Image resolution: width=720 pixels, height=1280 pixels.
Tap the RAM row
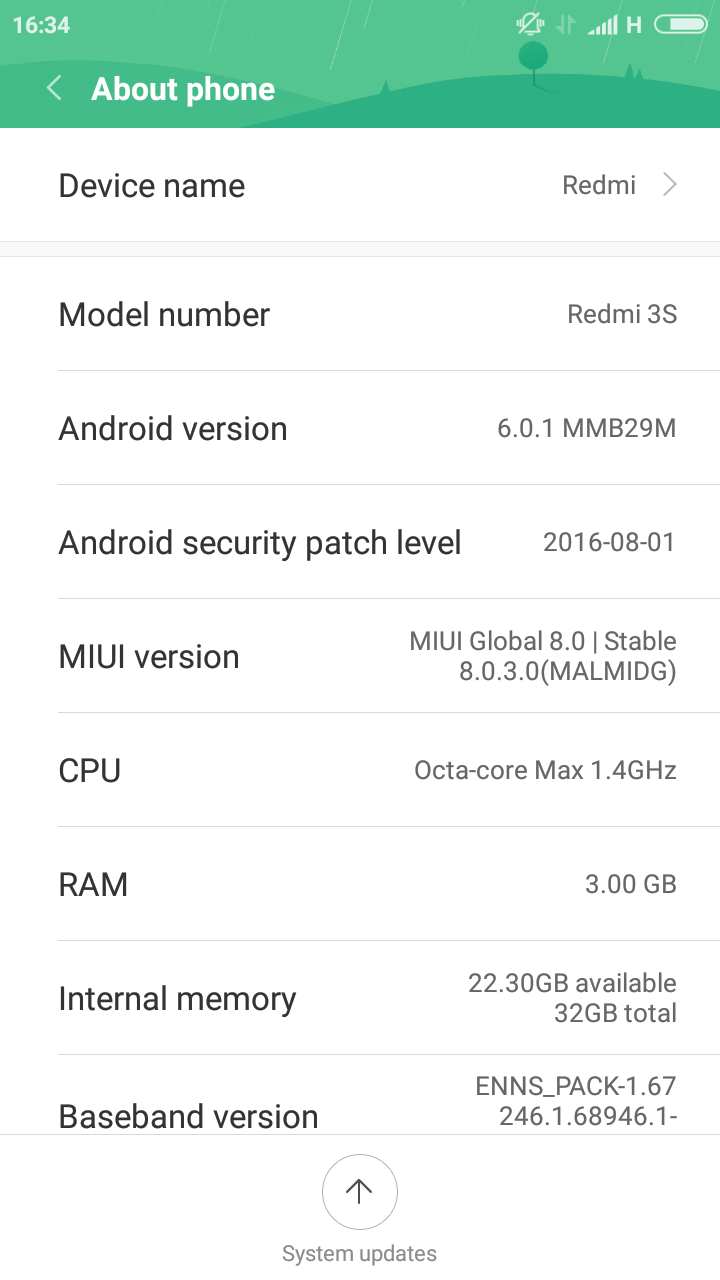pyautogui.click(x=360, y=884)
